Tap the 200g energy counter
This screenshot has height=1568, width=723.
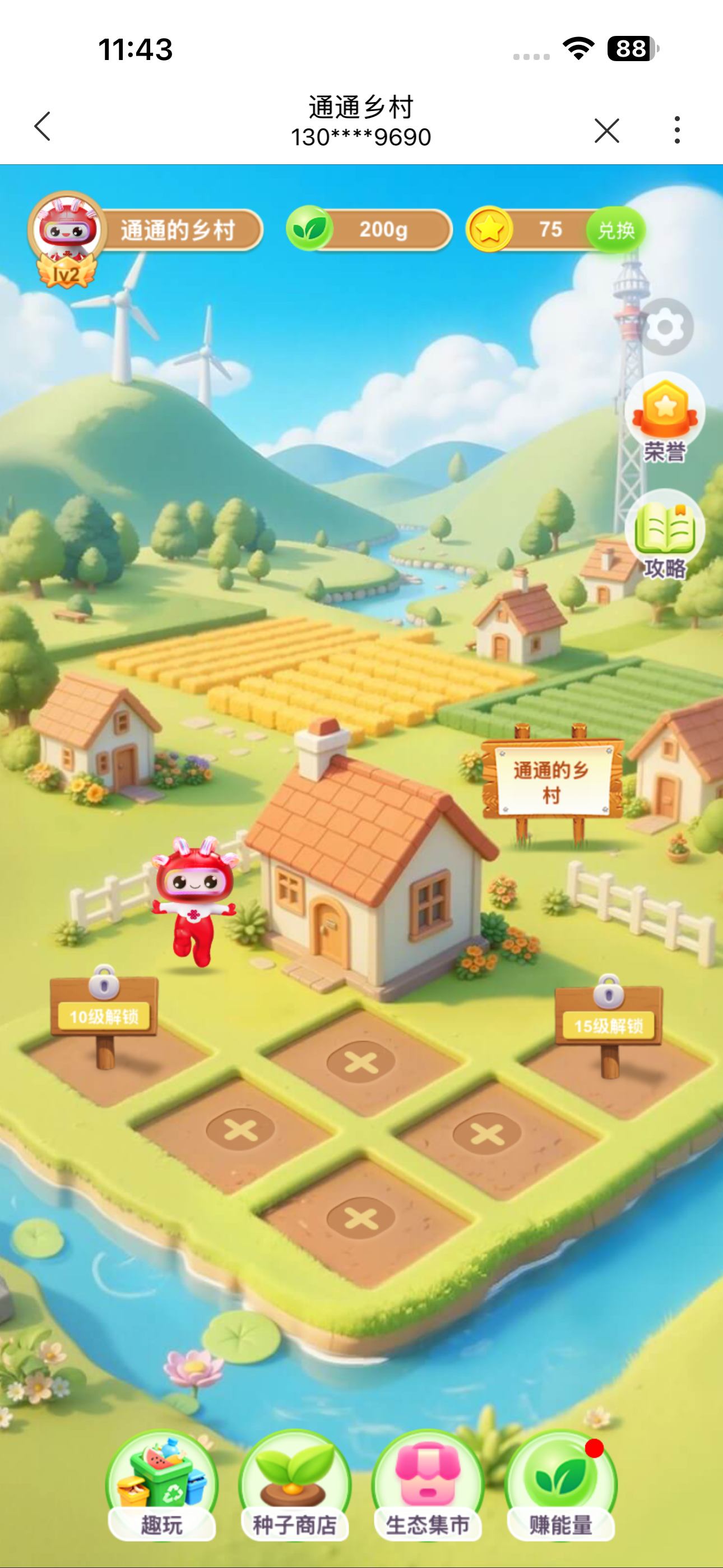click(370, 229)
